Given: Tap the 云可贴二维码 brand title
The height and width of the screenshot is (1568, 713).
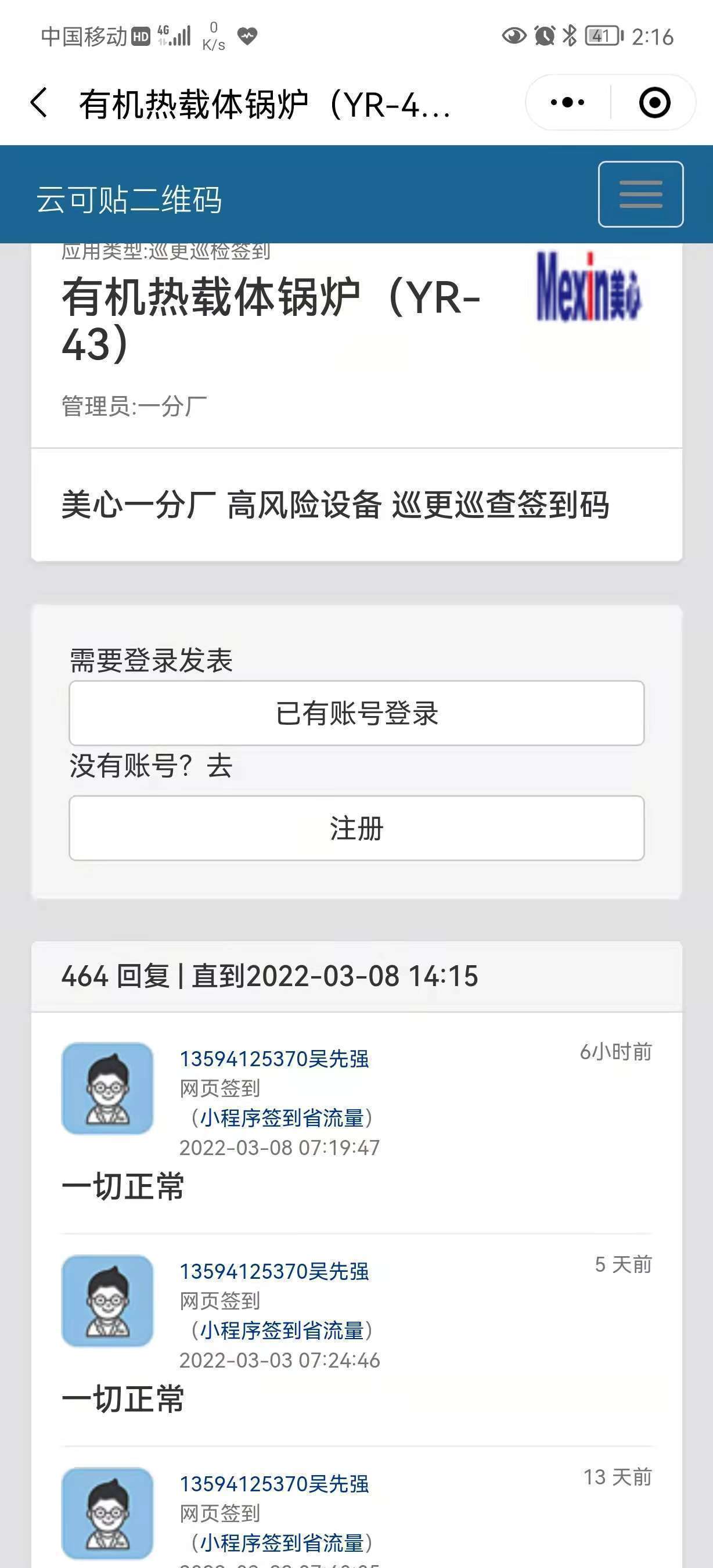Looking at the screenshot, I should click(129, 200).
